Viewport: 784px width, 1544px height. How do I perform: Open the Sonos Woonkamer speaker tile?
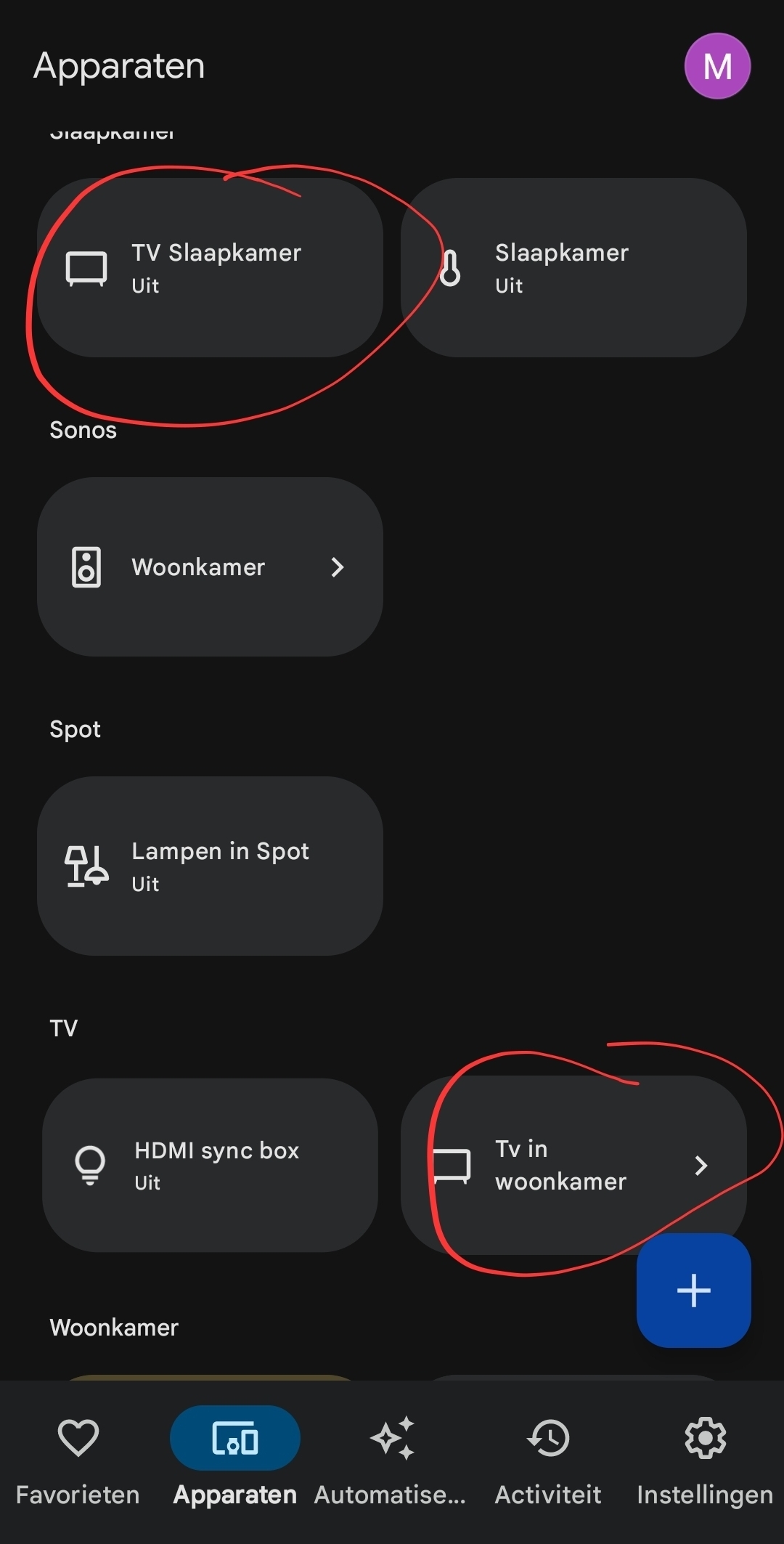210,567
